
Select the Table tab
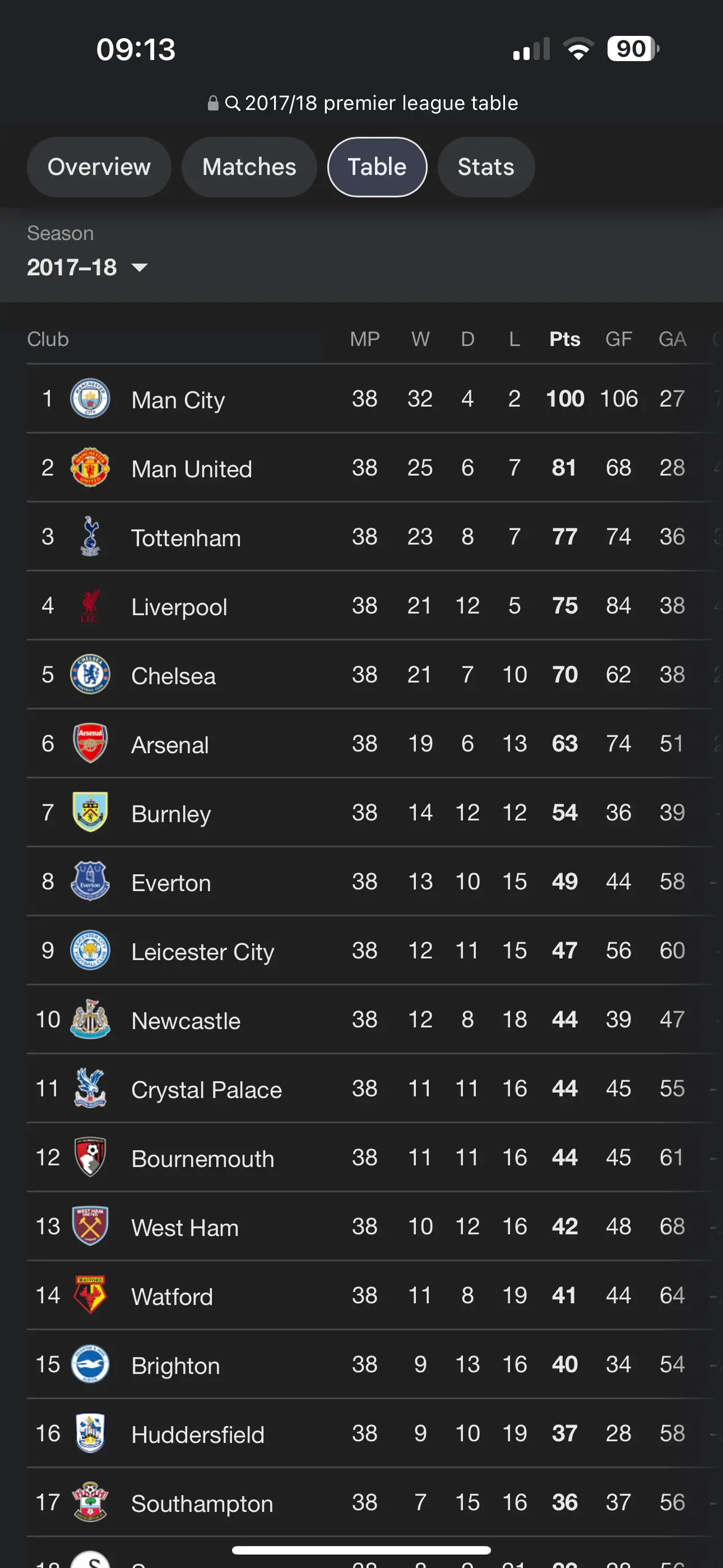click(x=377, y=167)
